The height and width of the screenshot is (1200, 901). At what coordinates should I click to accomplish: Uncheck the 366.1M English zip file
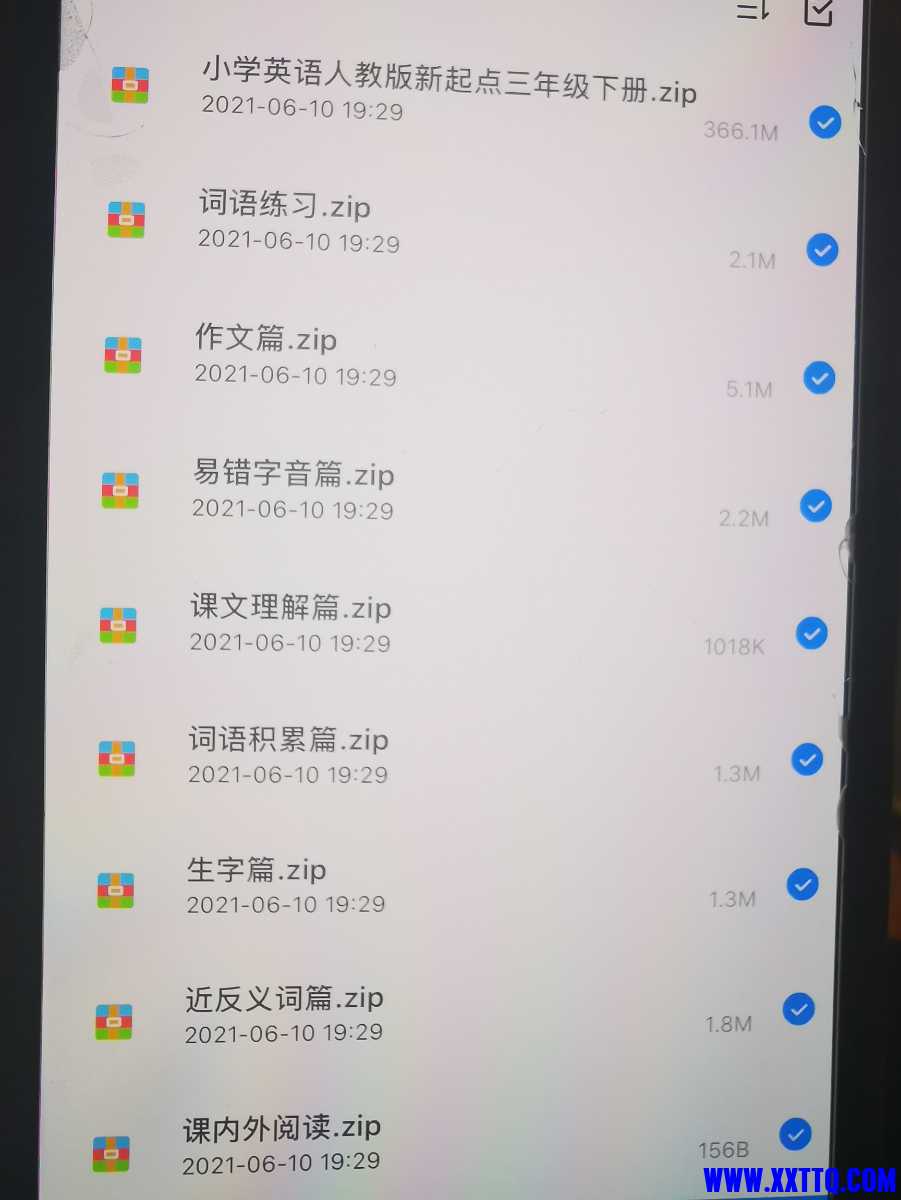tap(825, 123)
